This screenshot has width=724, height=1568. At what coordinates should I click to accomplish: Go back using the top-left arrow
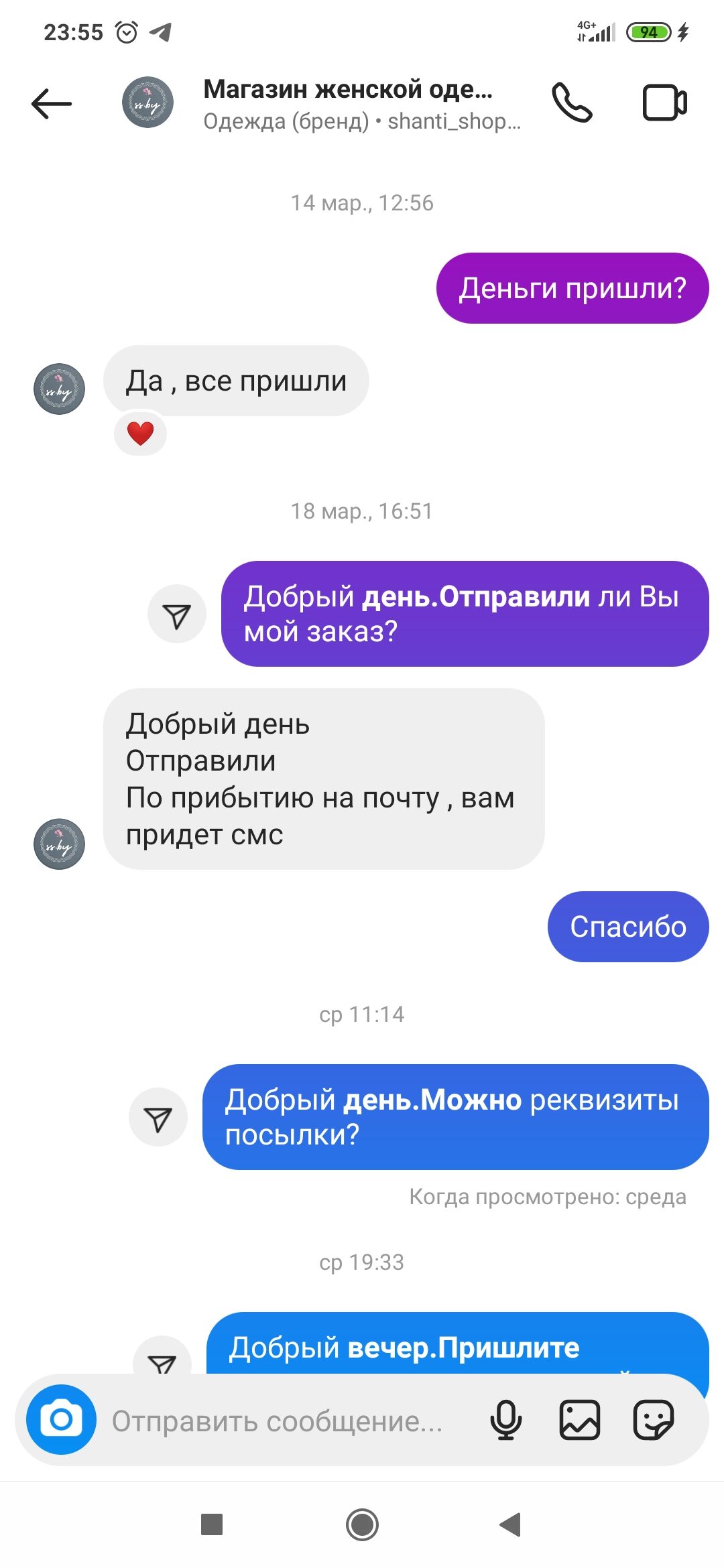52,104
